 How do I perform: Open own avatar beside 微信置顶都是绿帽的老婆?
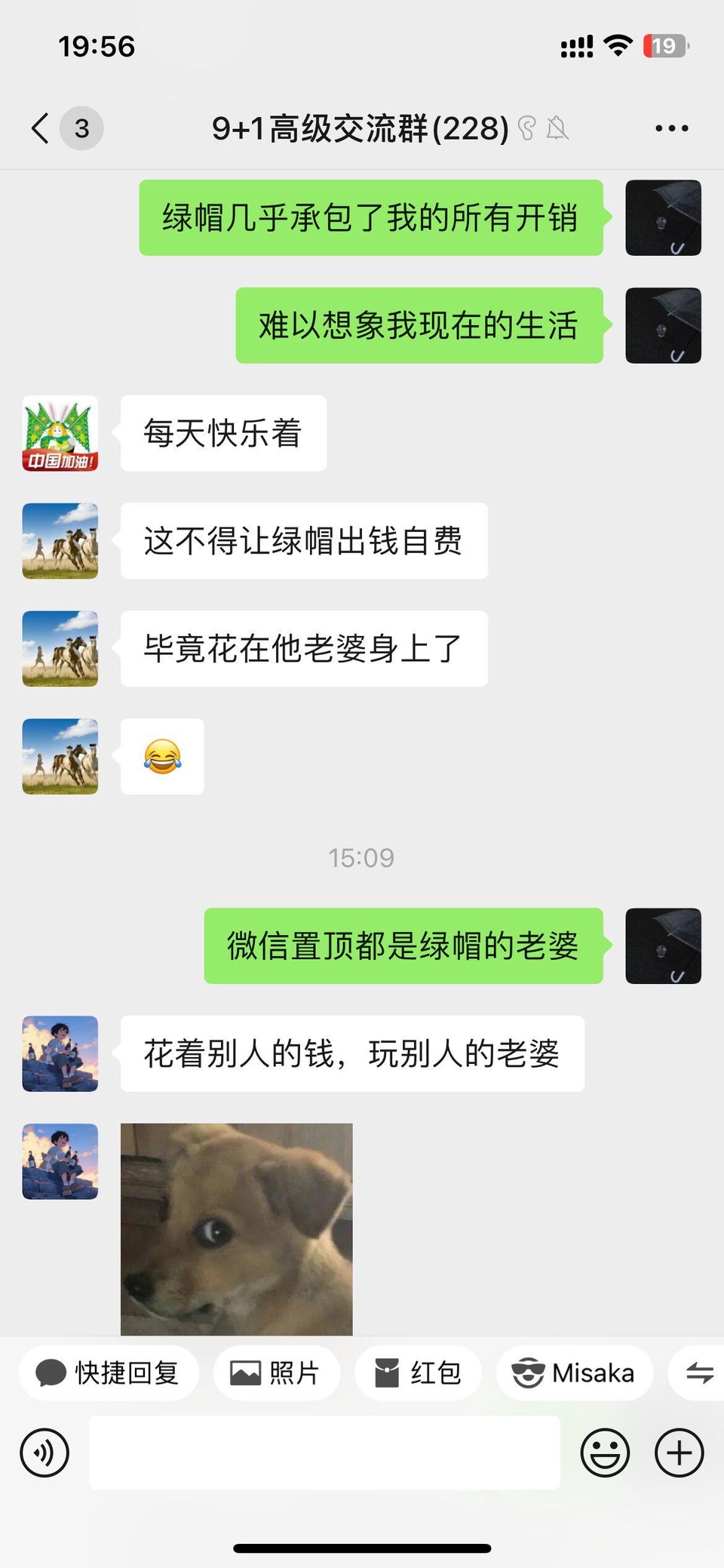coord(663,945)
